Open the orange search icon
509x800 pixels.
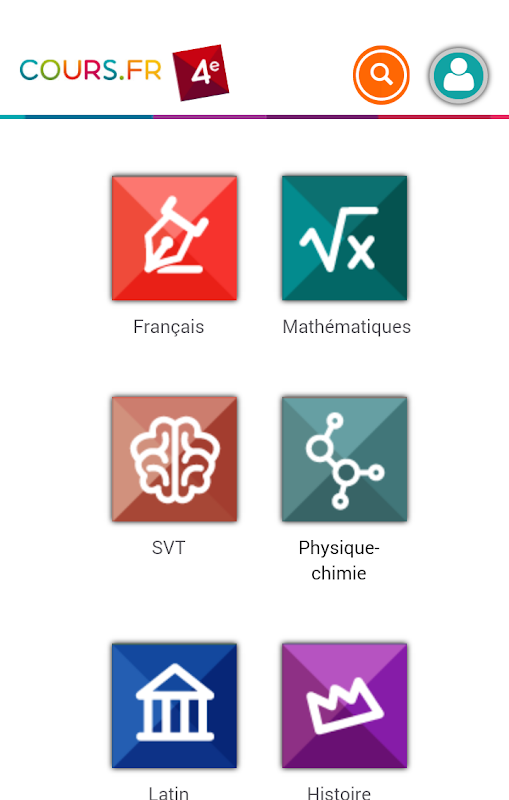coord(381,75)
